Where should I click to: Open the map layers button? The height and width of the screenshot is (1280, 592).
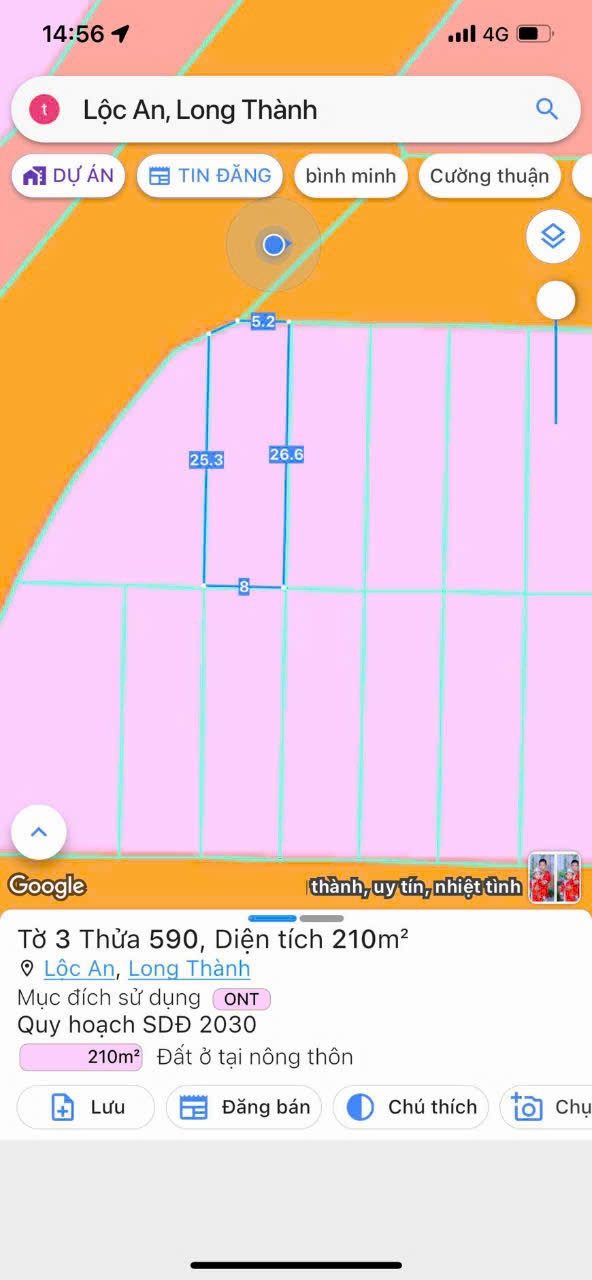tap(553, 237)
